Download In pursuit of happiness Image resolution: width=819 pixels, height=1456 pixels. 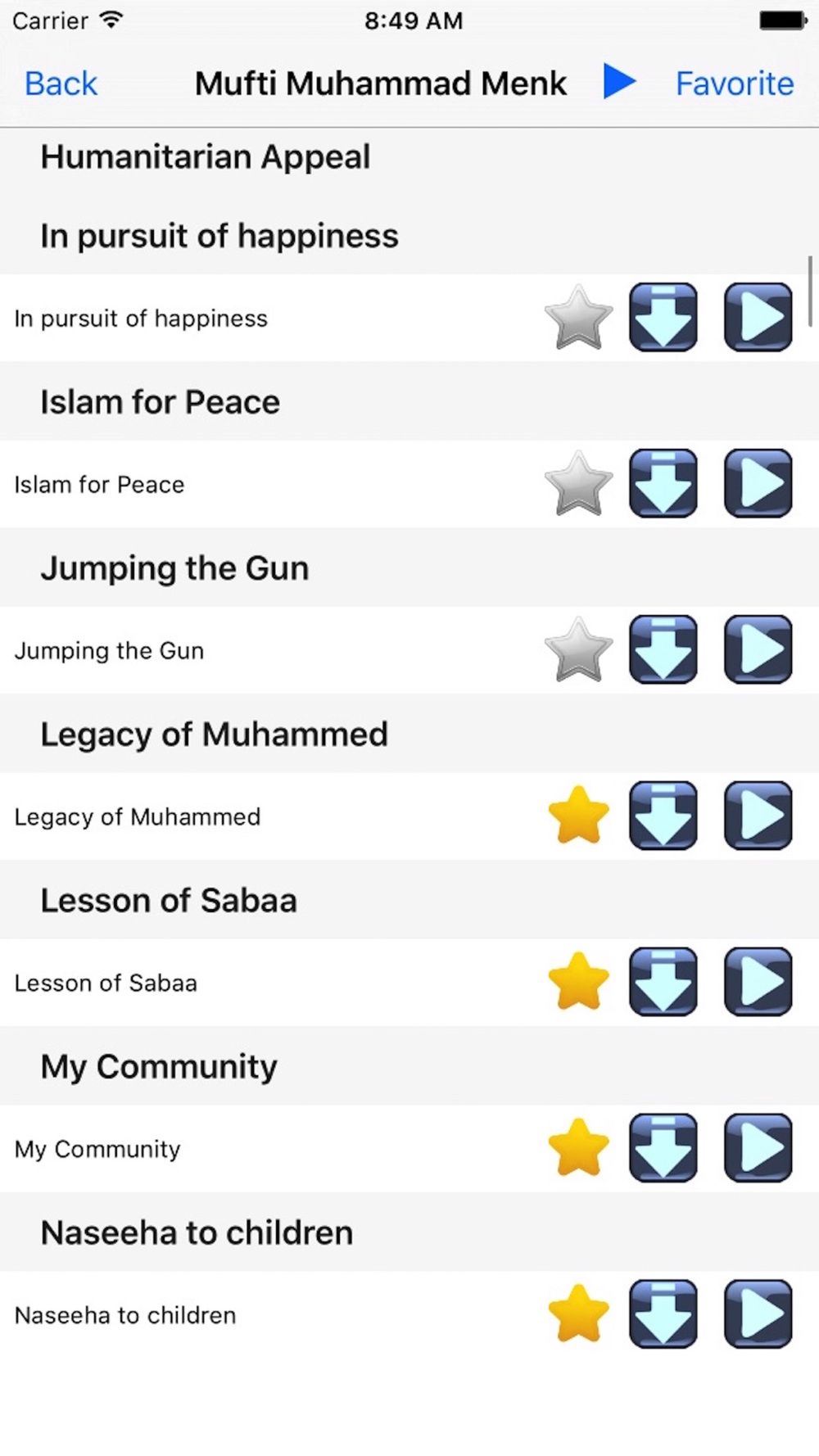[663, 318]
